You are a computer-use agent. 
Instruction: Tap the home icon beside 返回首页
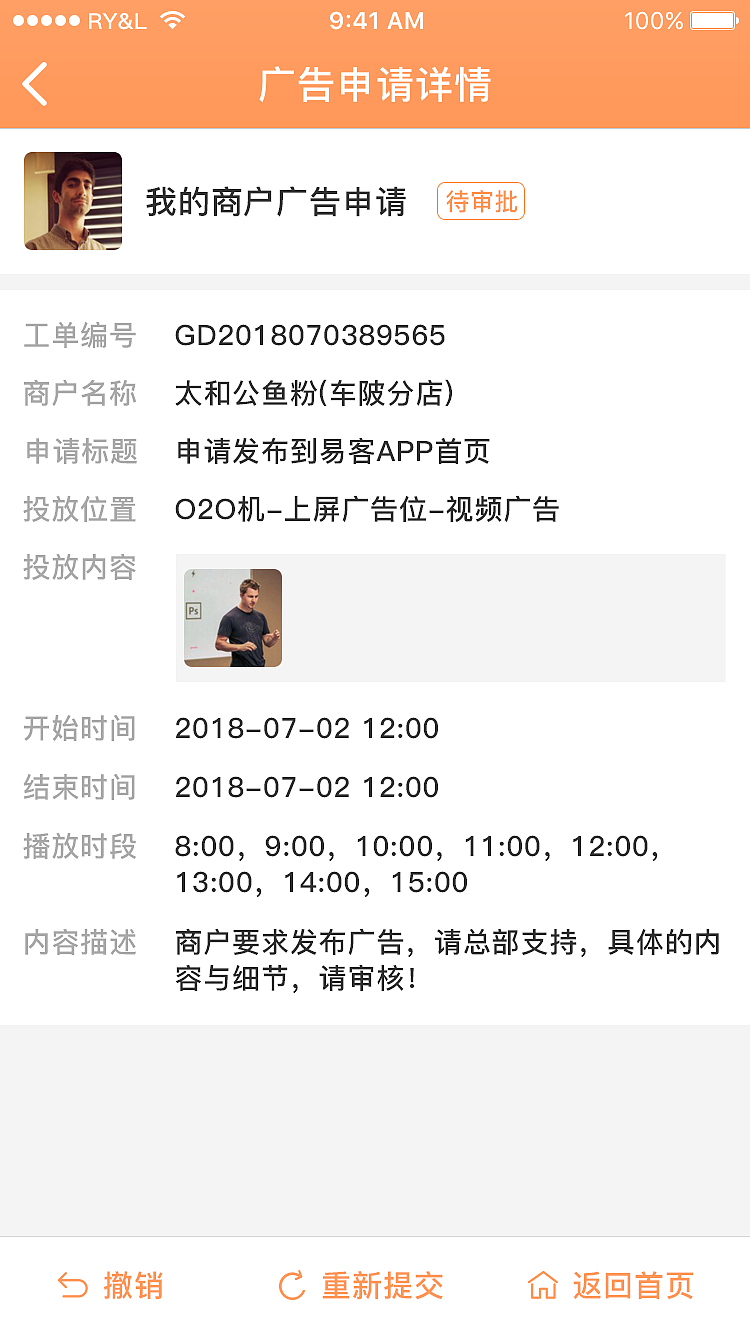click(541, 1285)
